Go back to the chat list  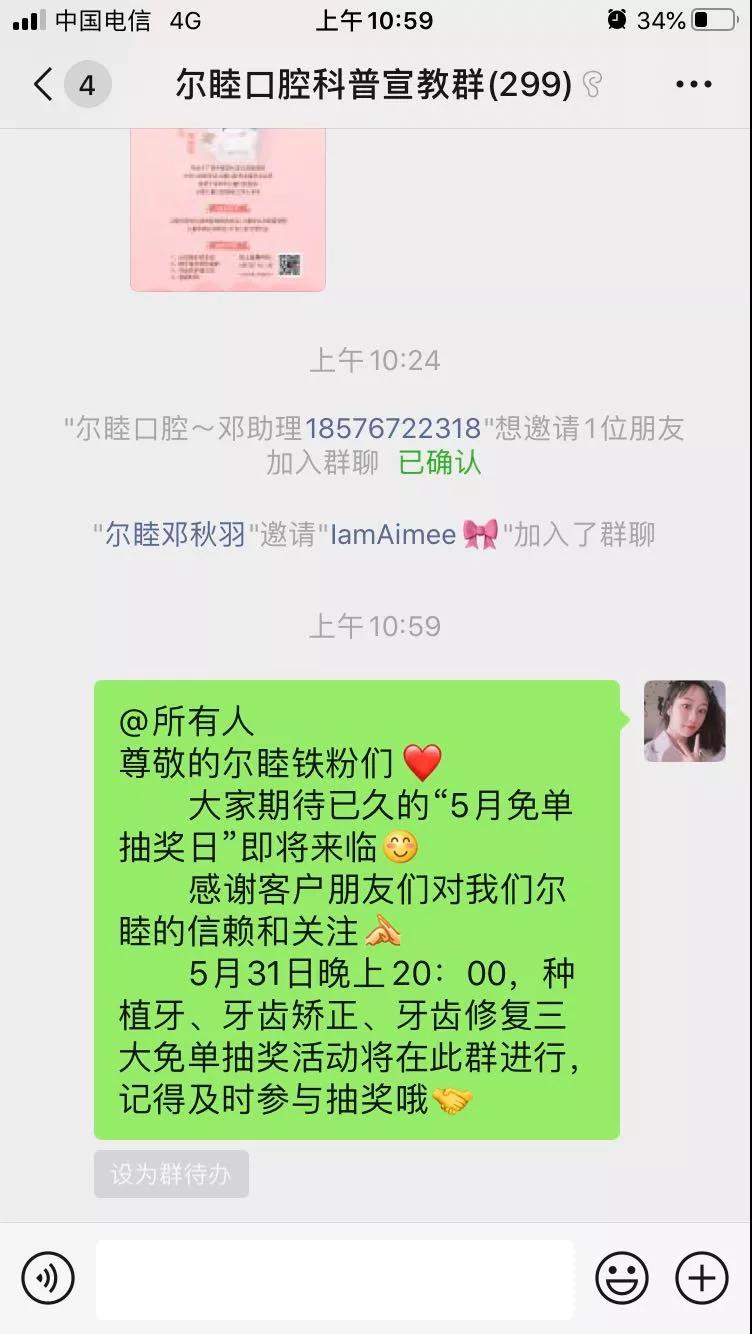pos(42,85)
